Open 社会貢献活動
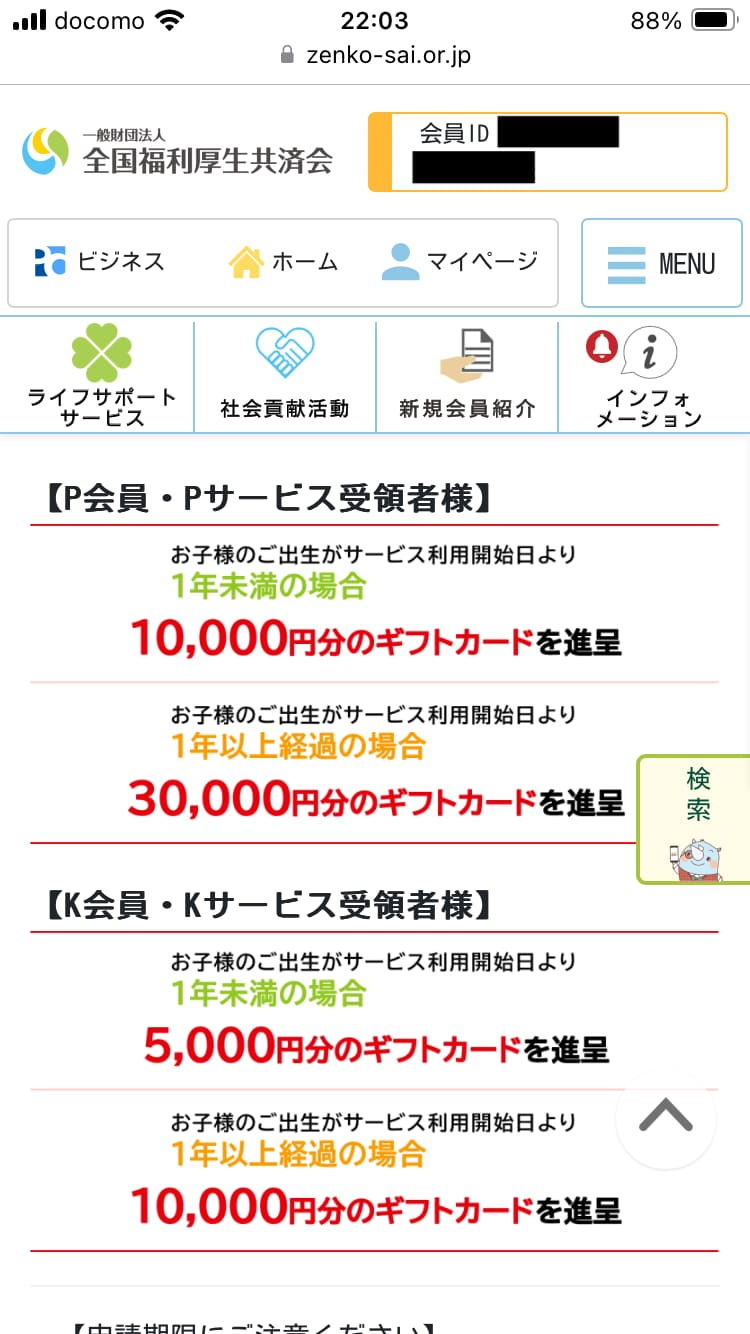The height and width of the screenshot is (1334, 750). [285, 378]
